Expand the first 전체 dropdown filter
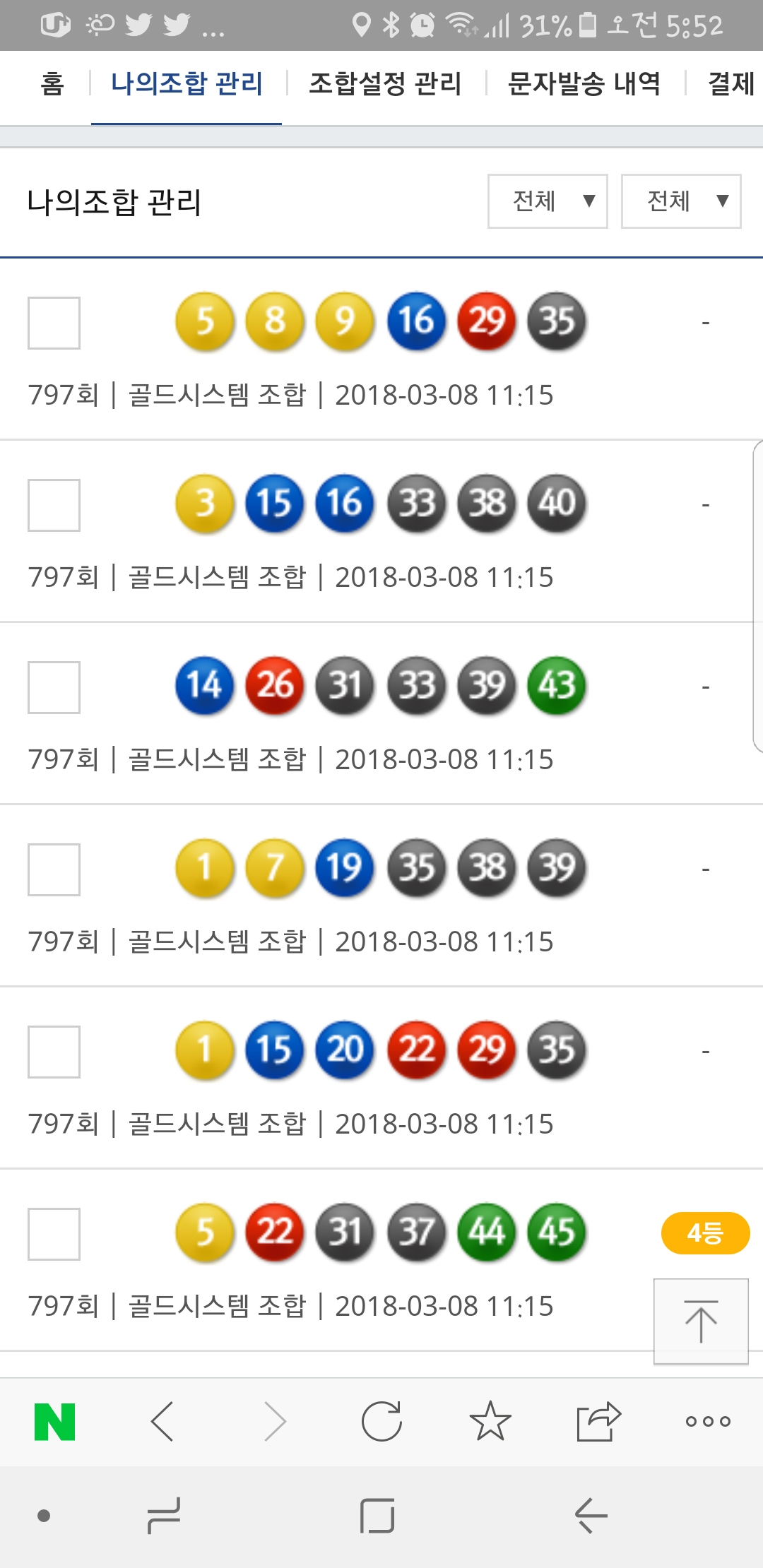 (548, 201)
